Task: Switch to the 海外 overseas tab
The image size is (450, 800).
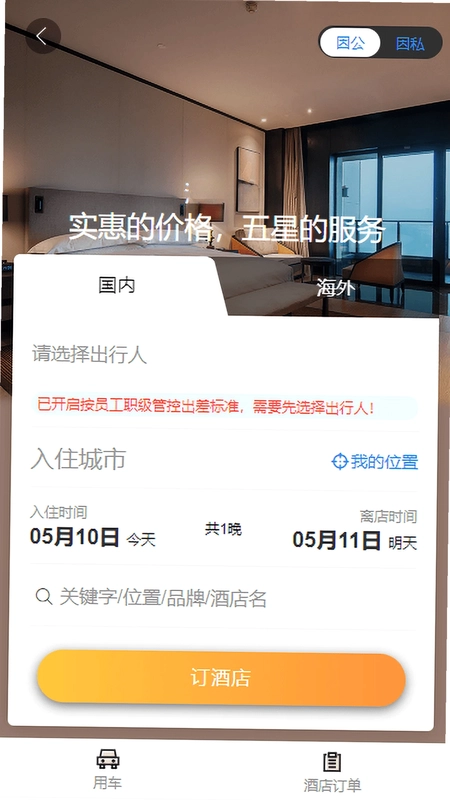Action: click(x=335, y=288)
